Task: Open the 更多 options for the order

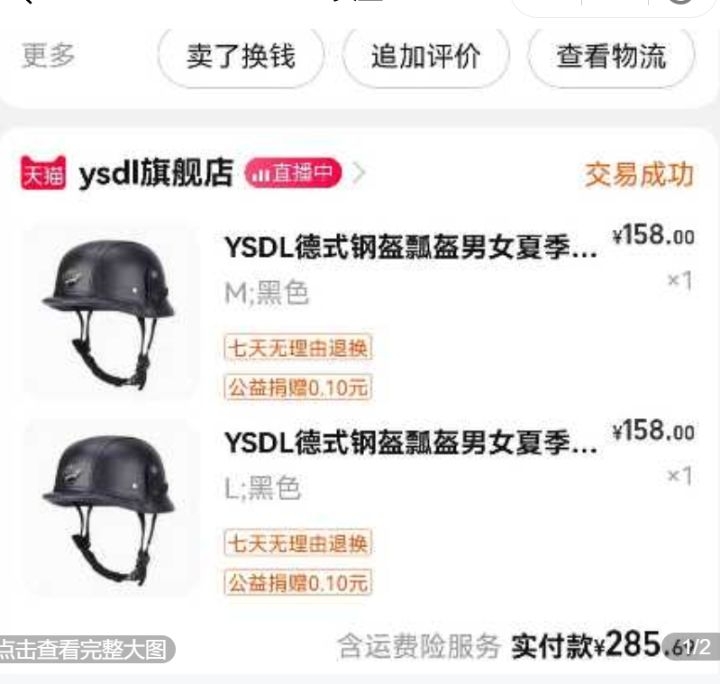Action: (x=48, y=55)
